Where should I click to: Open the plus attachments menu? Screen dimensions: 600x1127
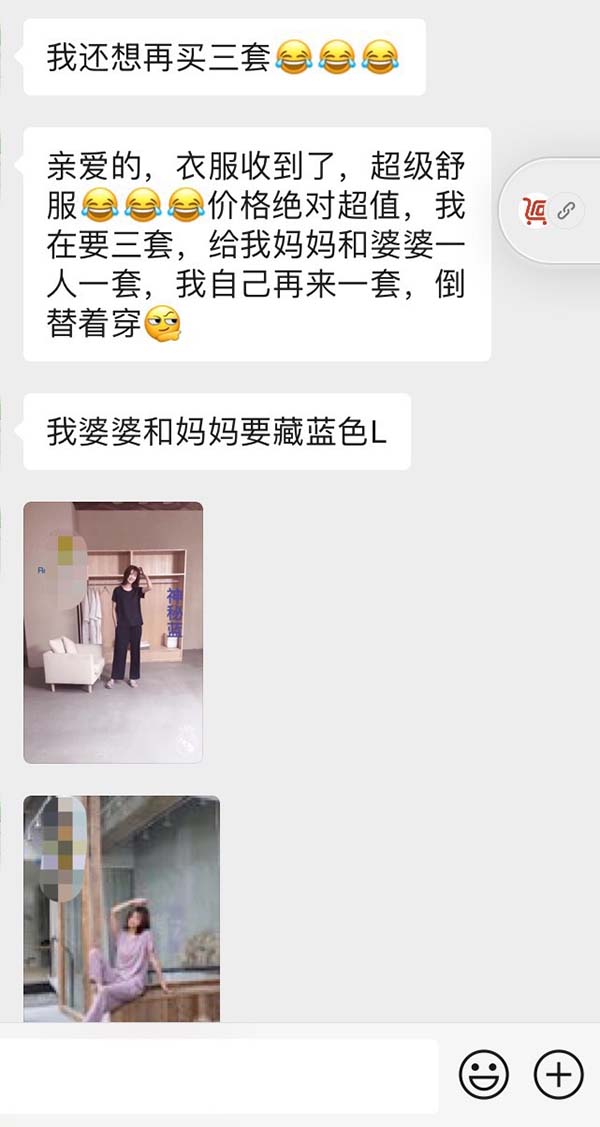(x=558, y=1075)
